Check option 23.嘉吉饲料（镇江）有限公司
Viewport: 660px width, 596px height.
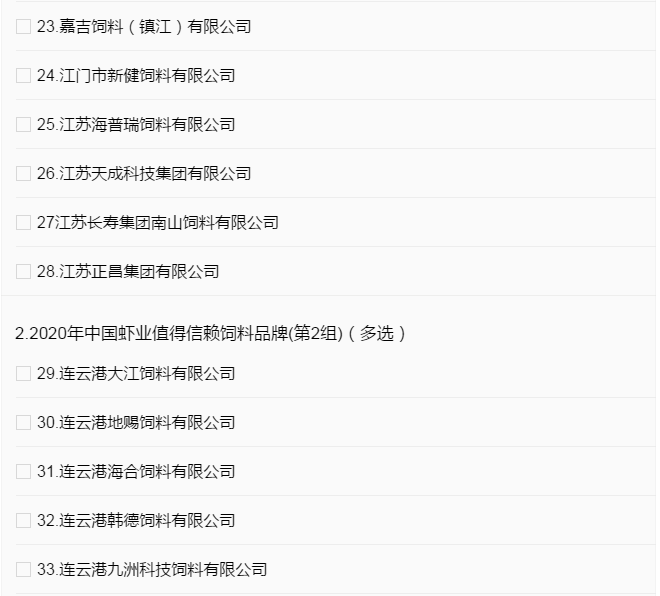click(x=24, y=27)
